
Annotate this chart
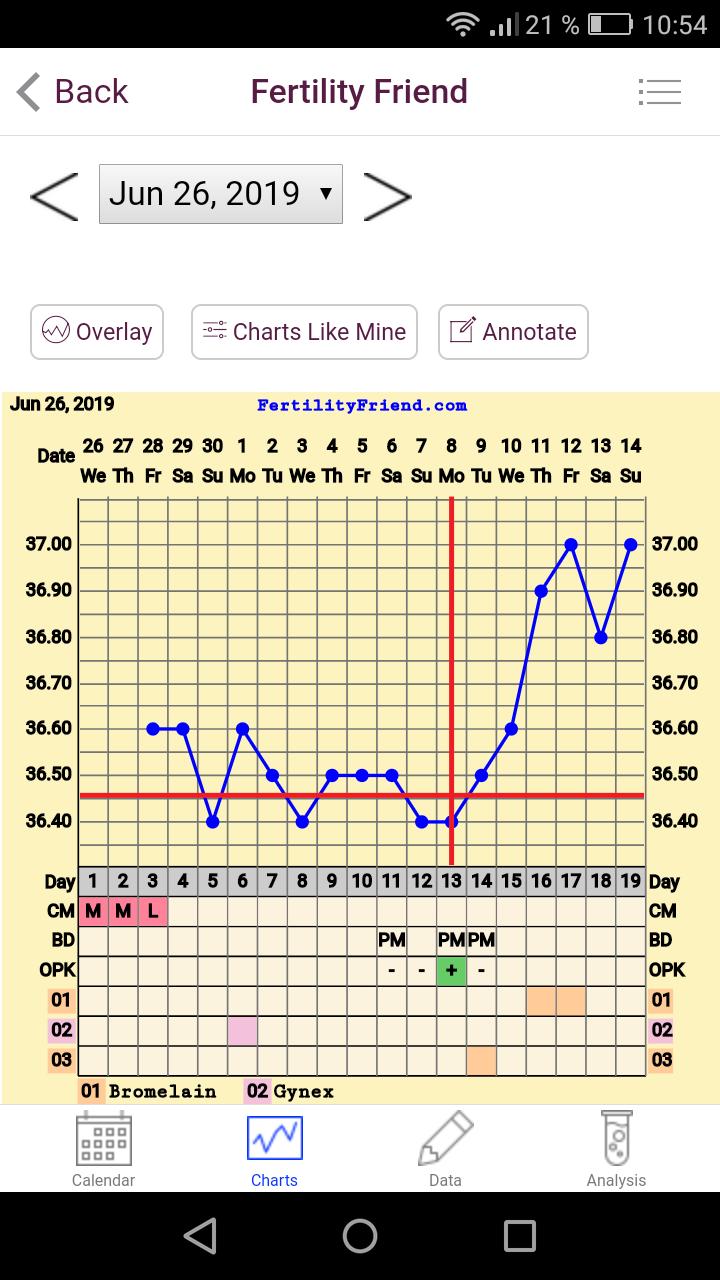(513, 332)
